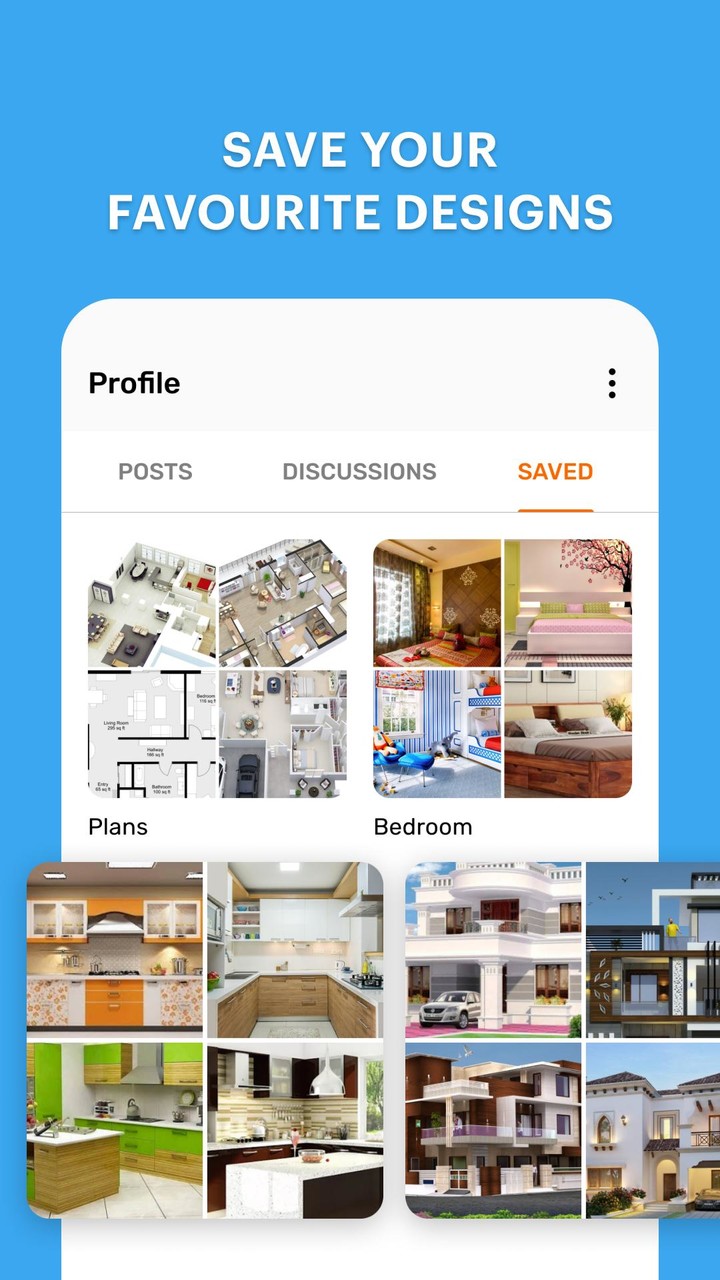Select the DISCUSSIONS tab
The width and height of the screenshot is (720, 1280).
[x=360, y=471]
